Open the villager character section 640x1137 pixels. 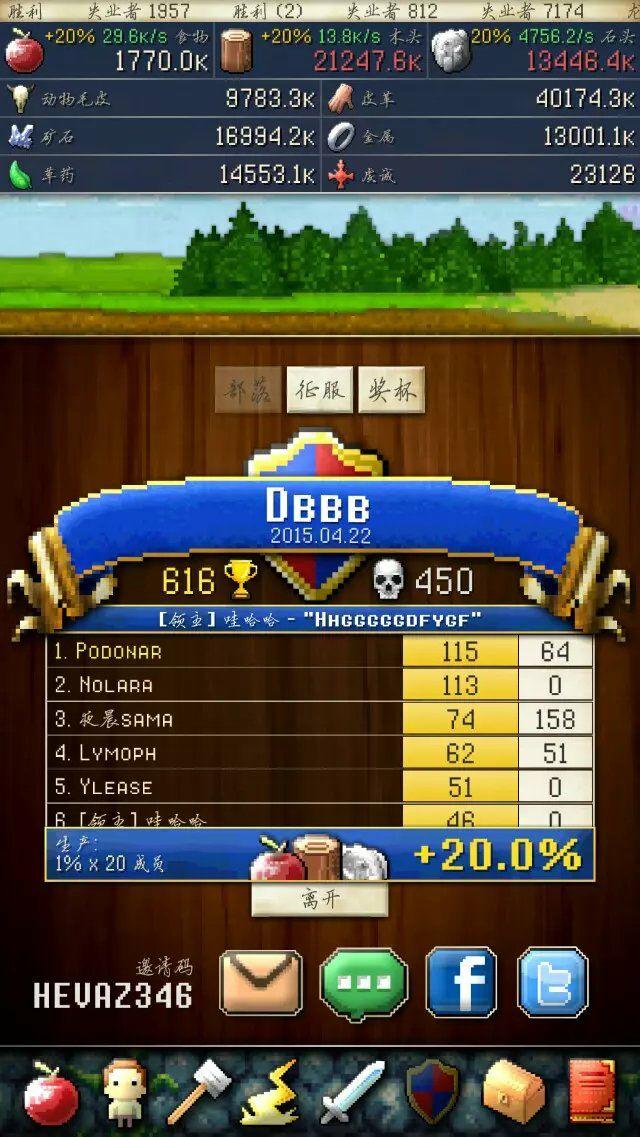(x=125, y=1093)
